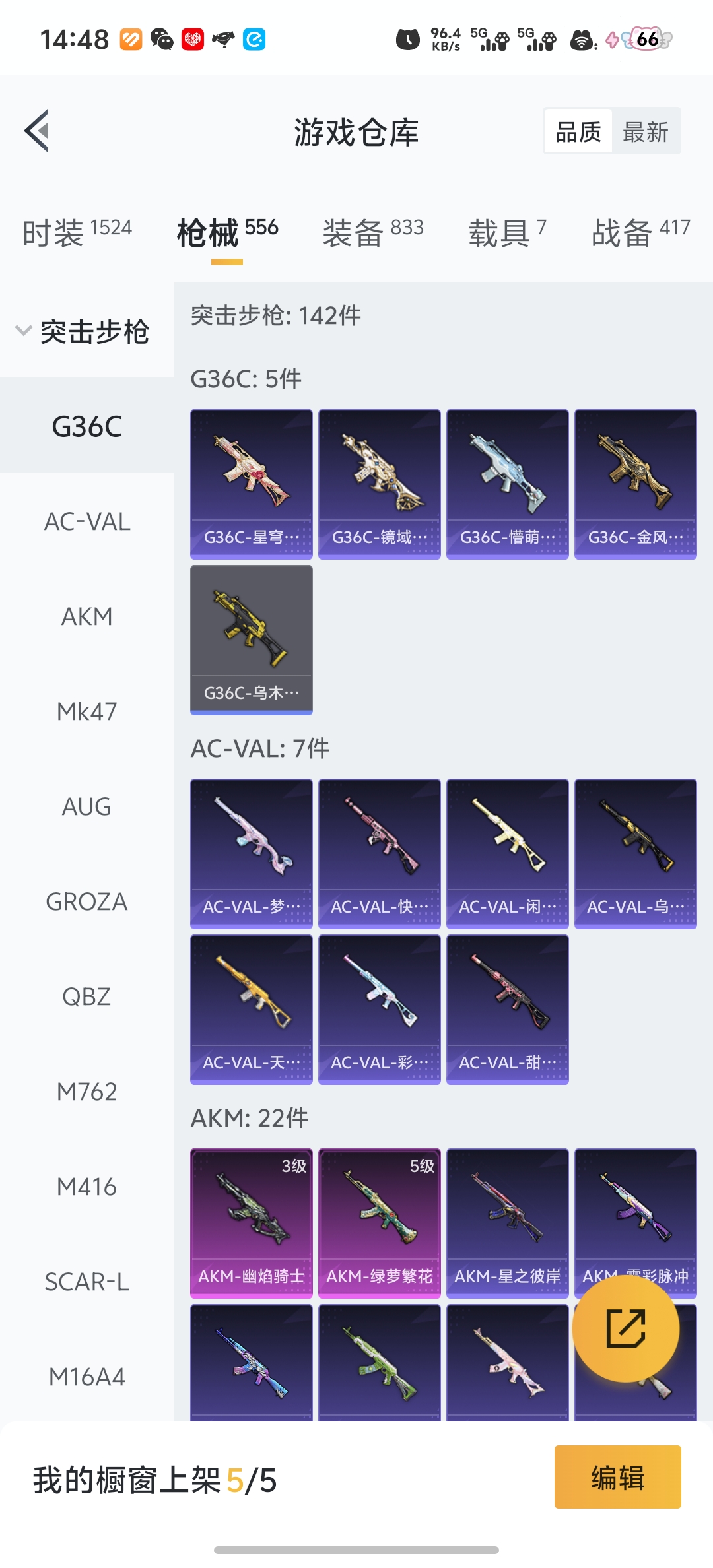The width and height of the screenshot is (713, 1568).
Task: Collapse the 突击步枪 category
Action: [x=83, y=331]
